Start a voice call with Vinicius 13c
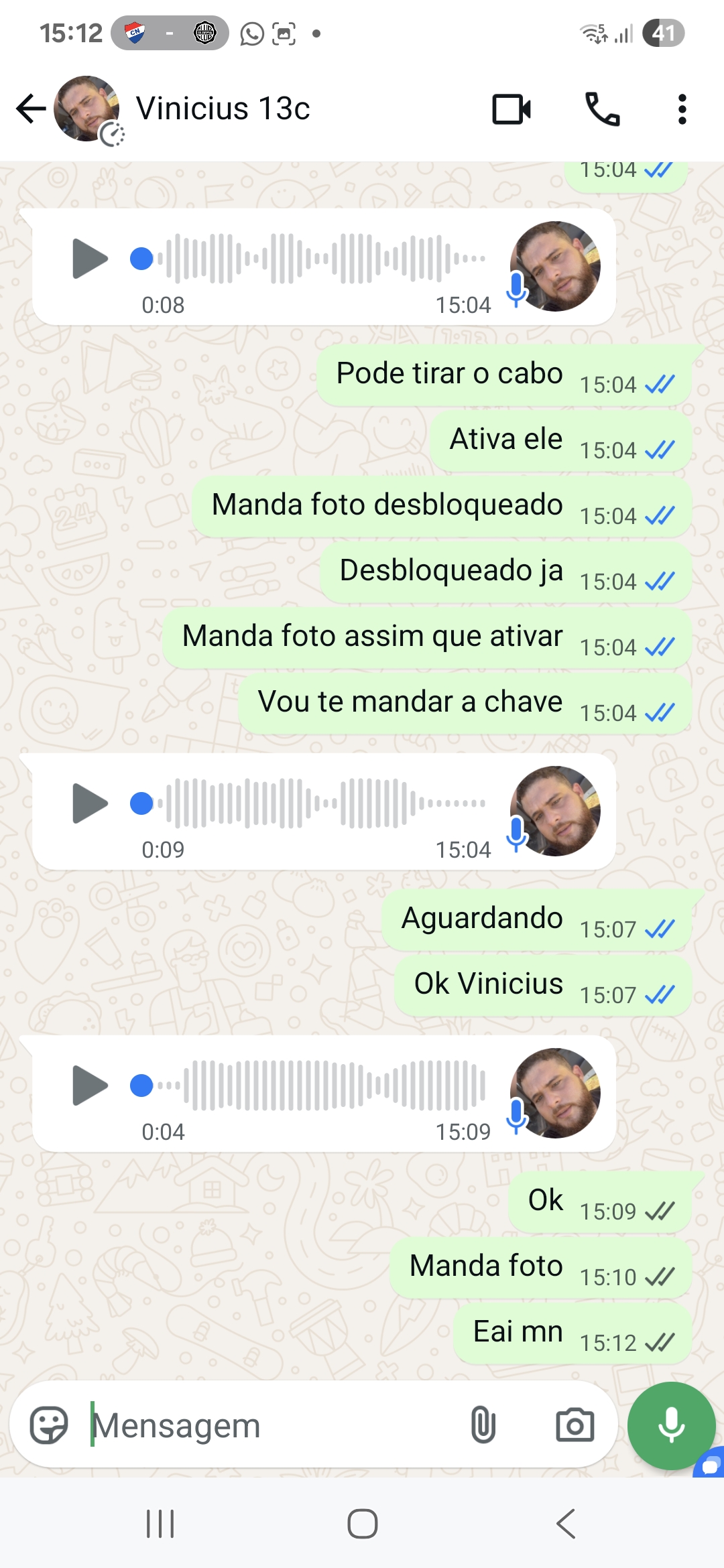724x1568 pixels. [x=602, y=109]
